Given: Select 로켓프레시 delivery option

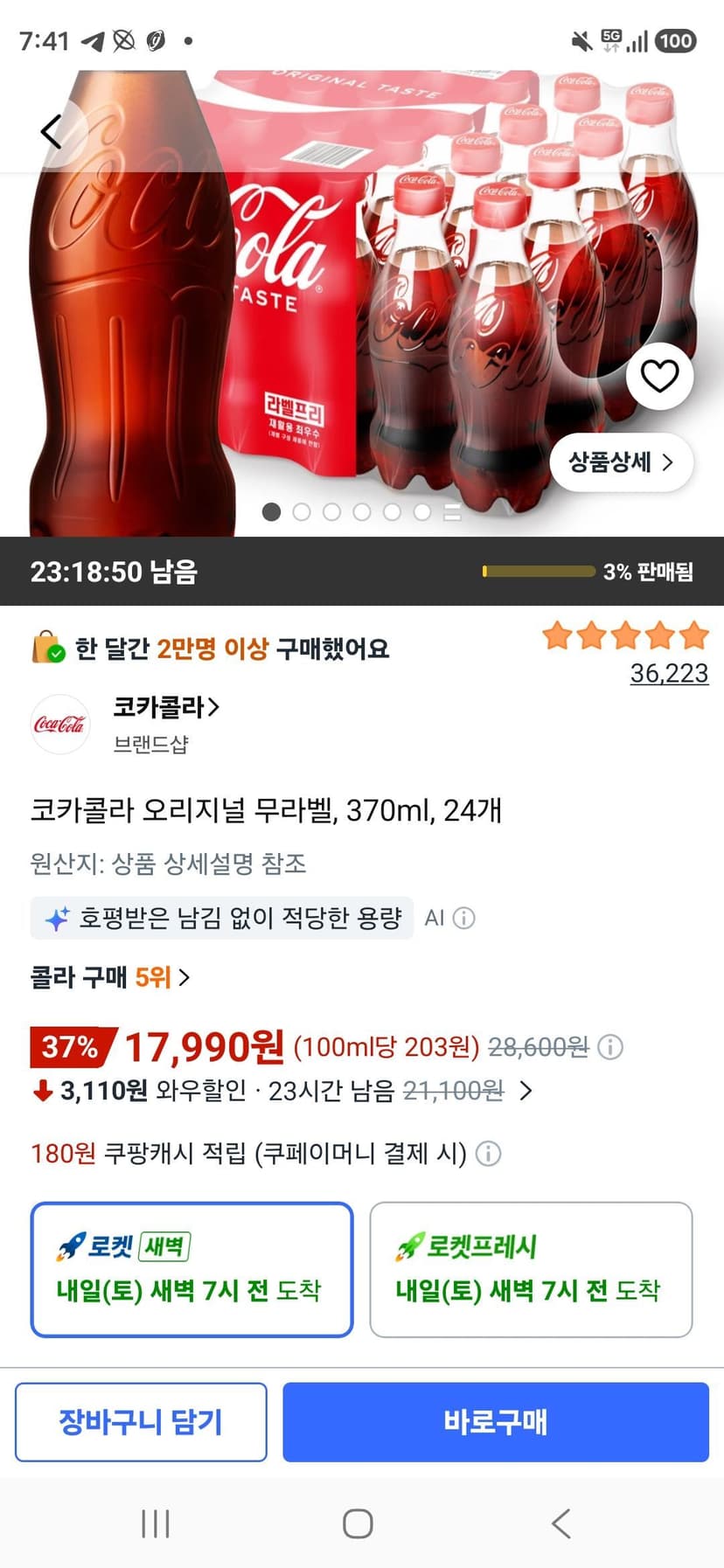Looking at the screenshot, I should [x=531, y=1269].
